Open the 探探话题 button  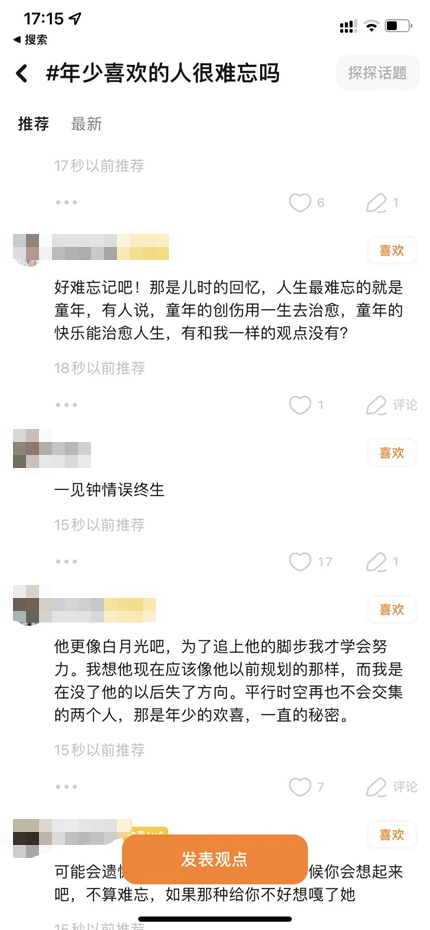pos(378,73)
